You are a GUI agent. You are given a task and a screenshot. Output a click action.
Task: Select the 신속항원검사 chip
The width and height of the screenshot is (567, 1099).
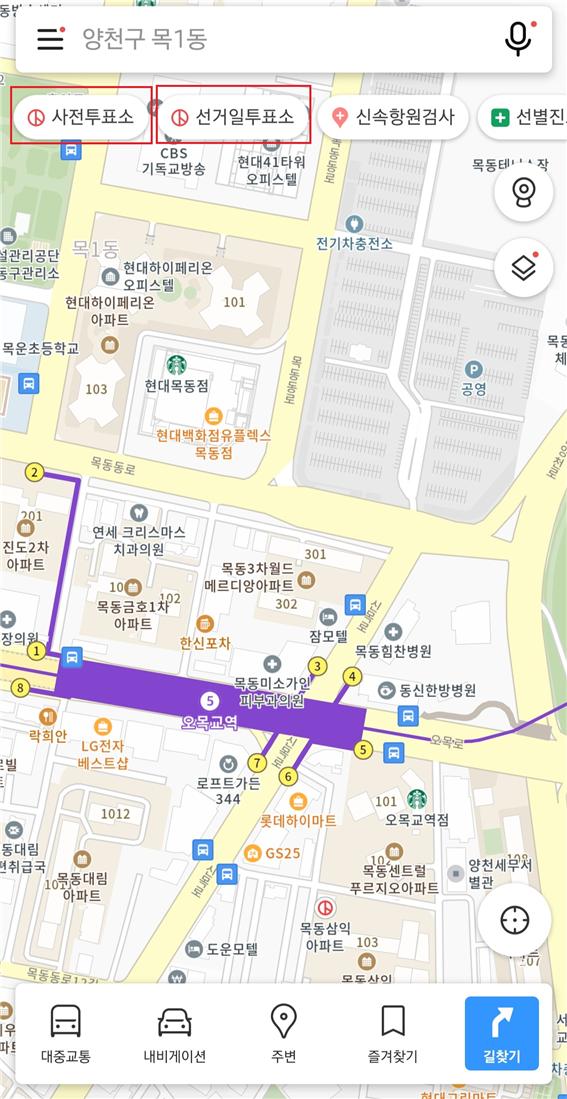393,116
